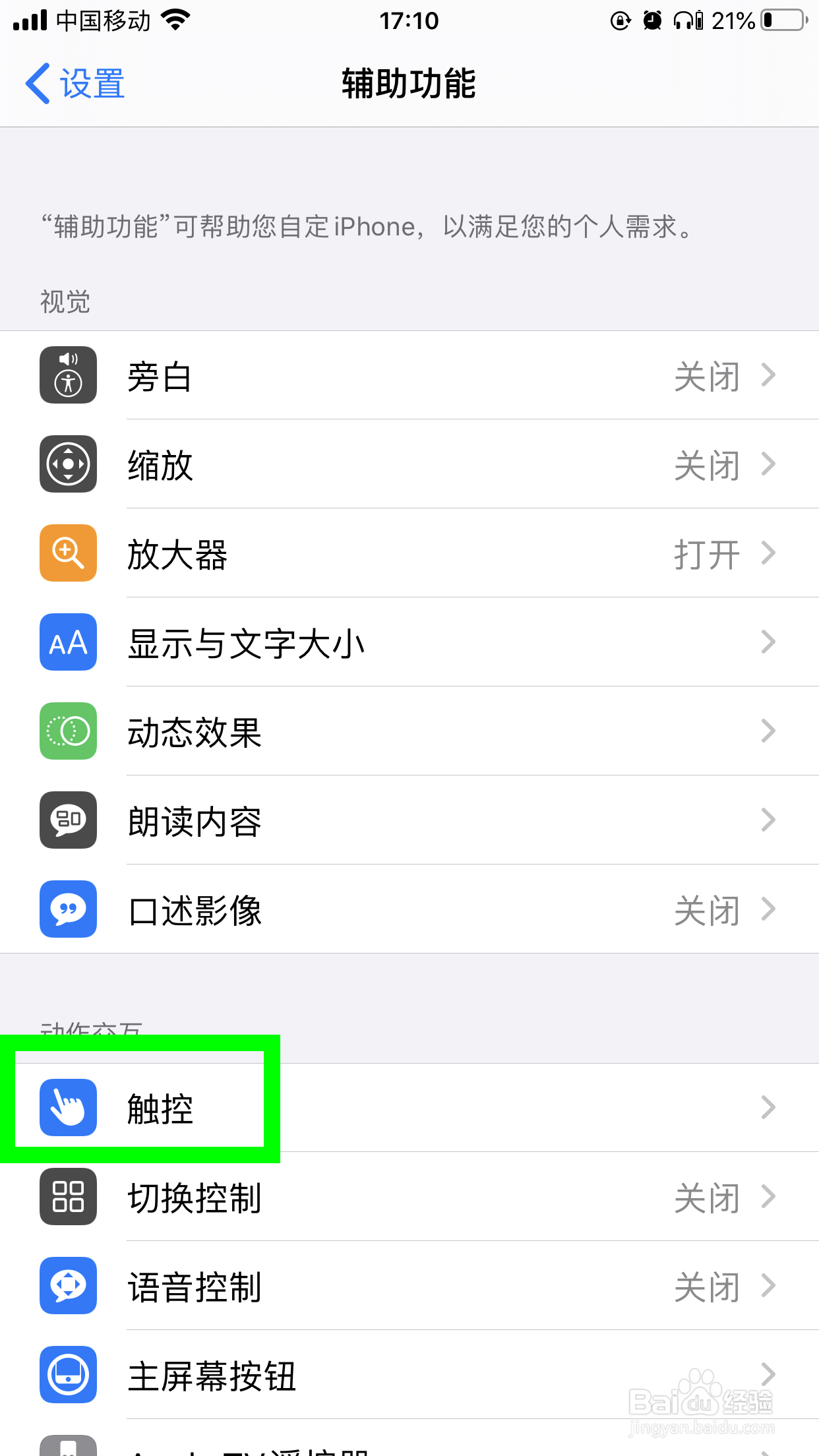This screenshot has height=1456, width=819.
Task: Select the Switch Control grid icon
Action: pos(68,1197)
